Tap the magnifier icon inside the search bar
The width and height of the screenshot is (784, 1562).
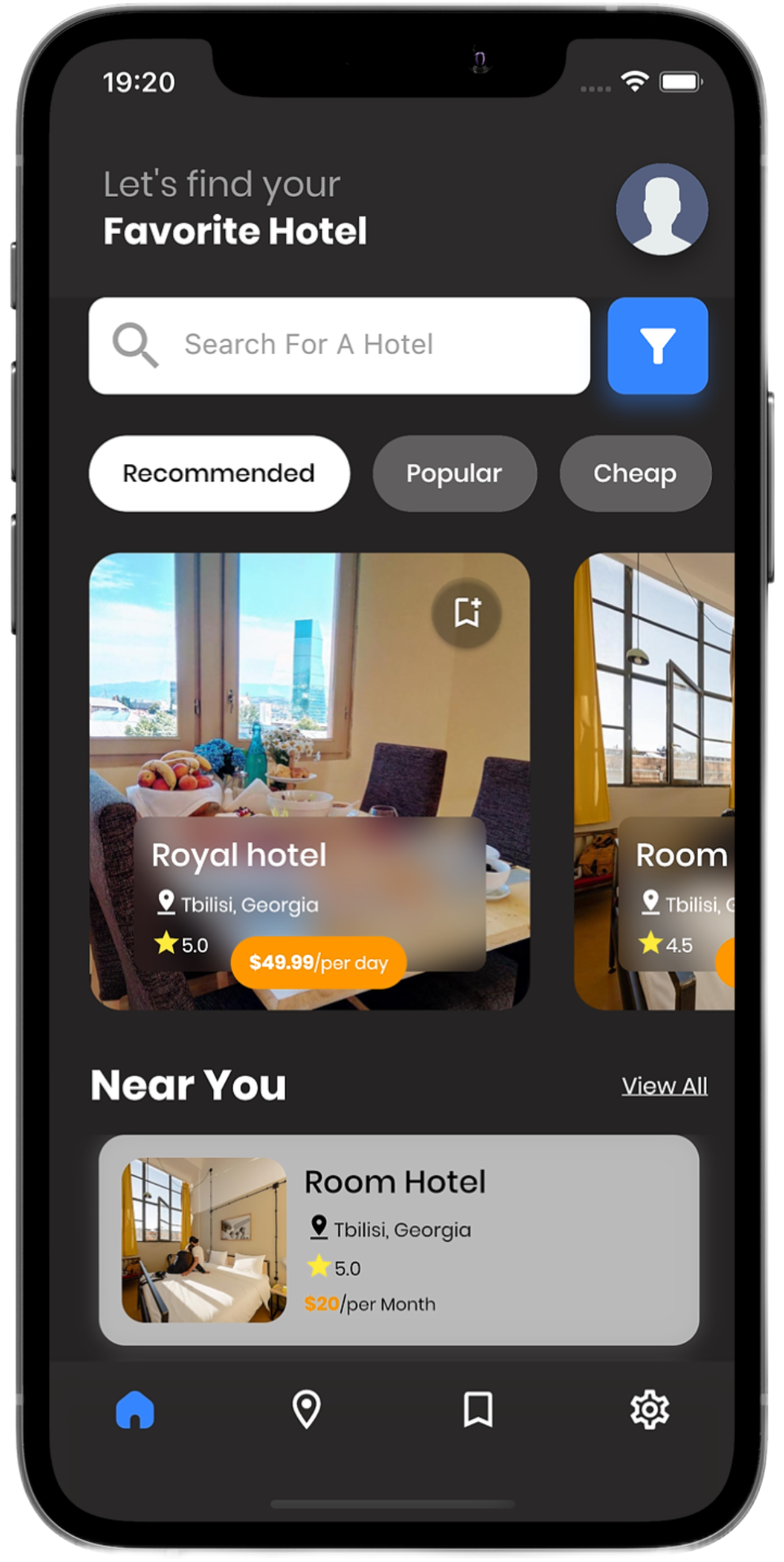click(136, 345)
